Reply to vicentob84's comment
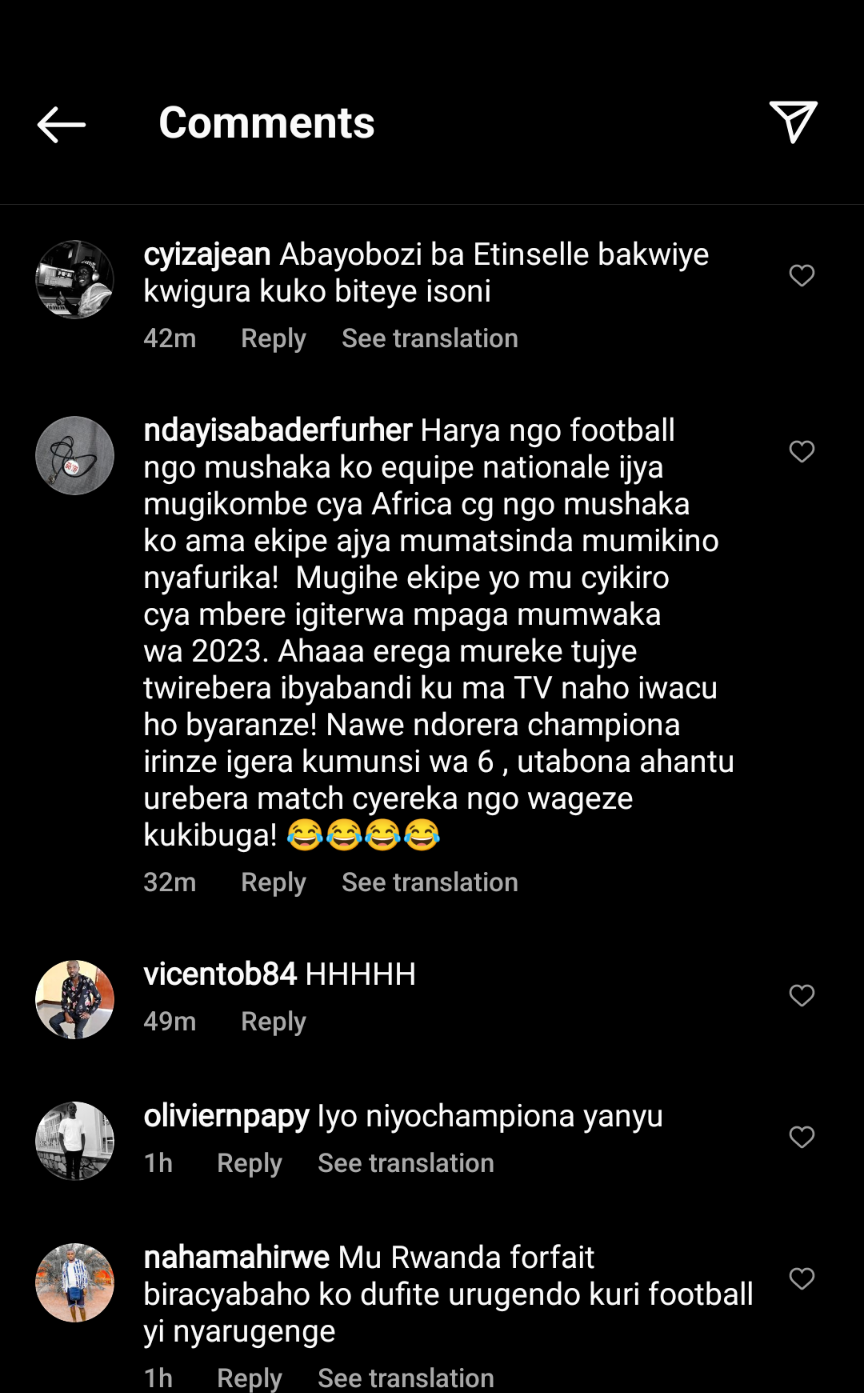Screen dimensions: 864x1393 pyautogui.click(x=273, y=1022)
